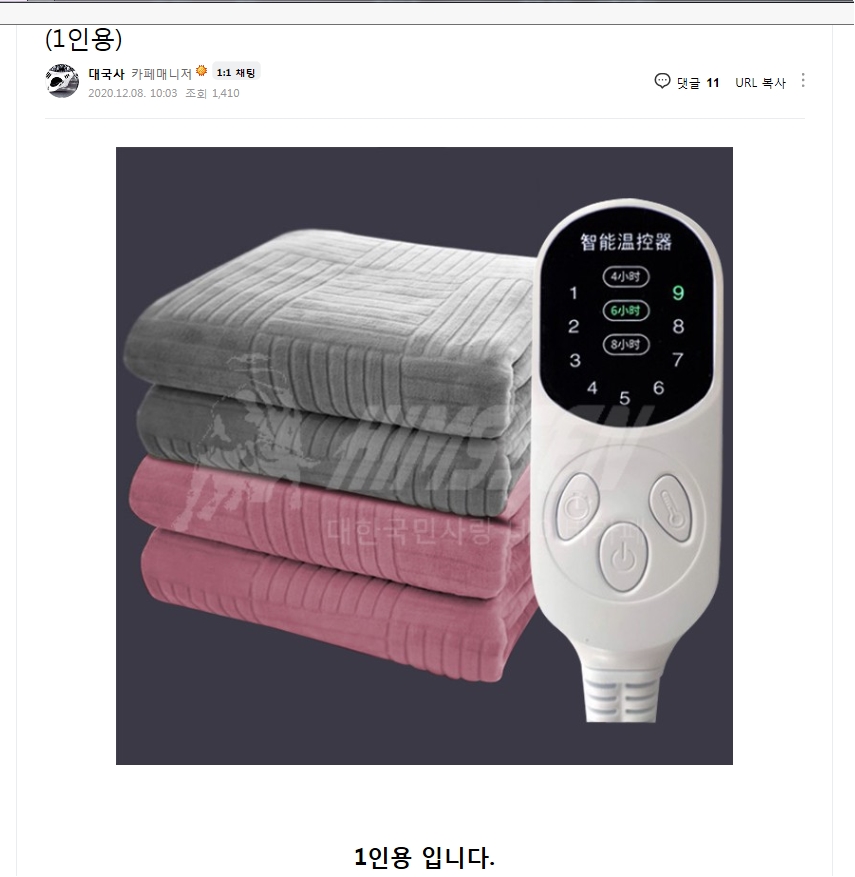Viewport: 855px width, 877px height.
Task: Open 댓글 11 comments
Action: tap(687, 82)
